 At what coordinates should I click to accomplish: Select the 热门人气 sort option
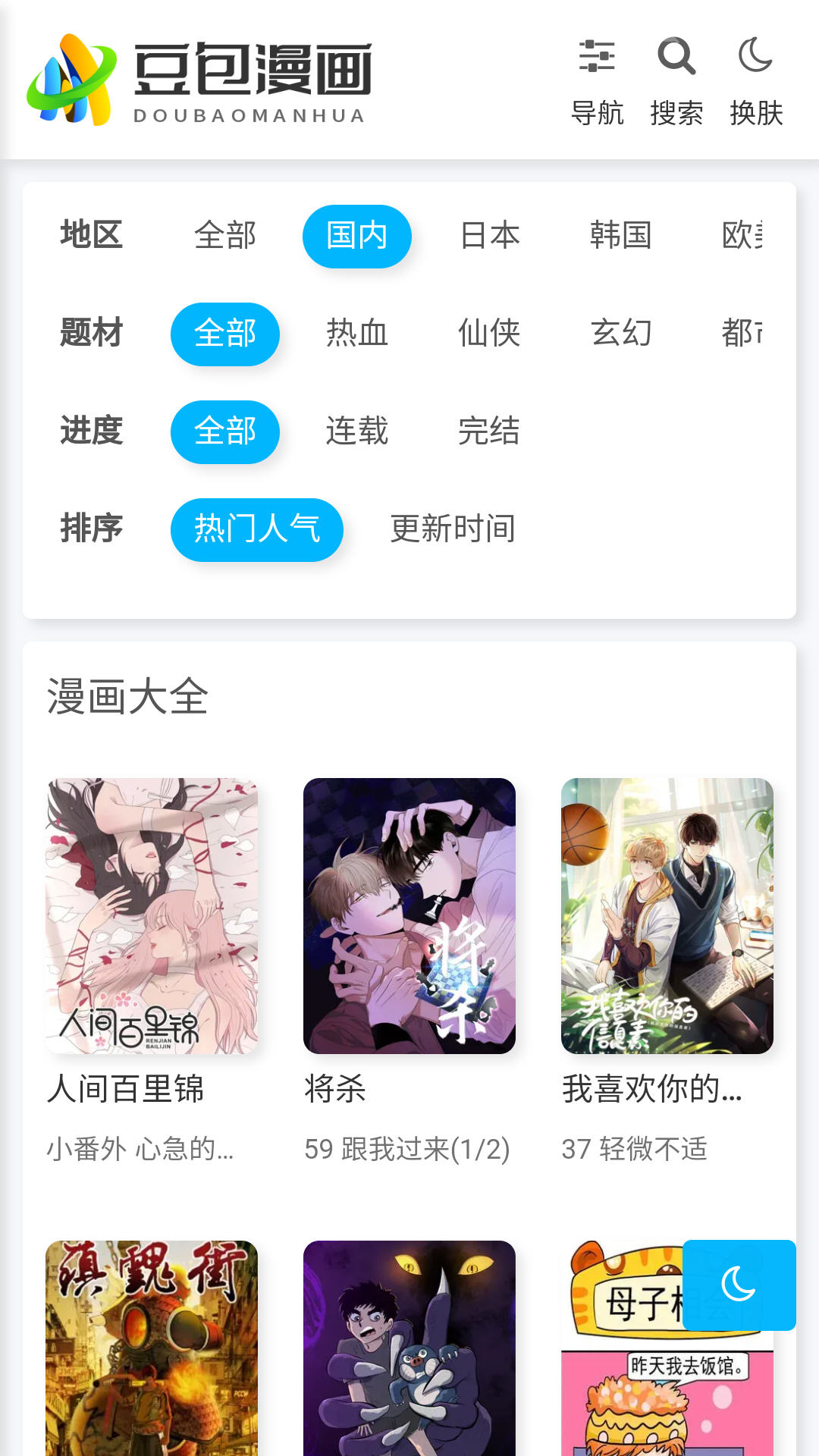[x=257, y=529]
